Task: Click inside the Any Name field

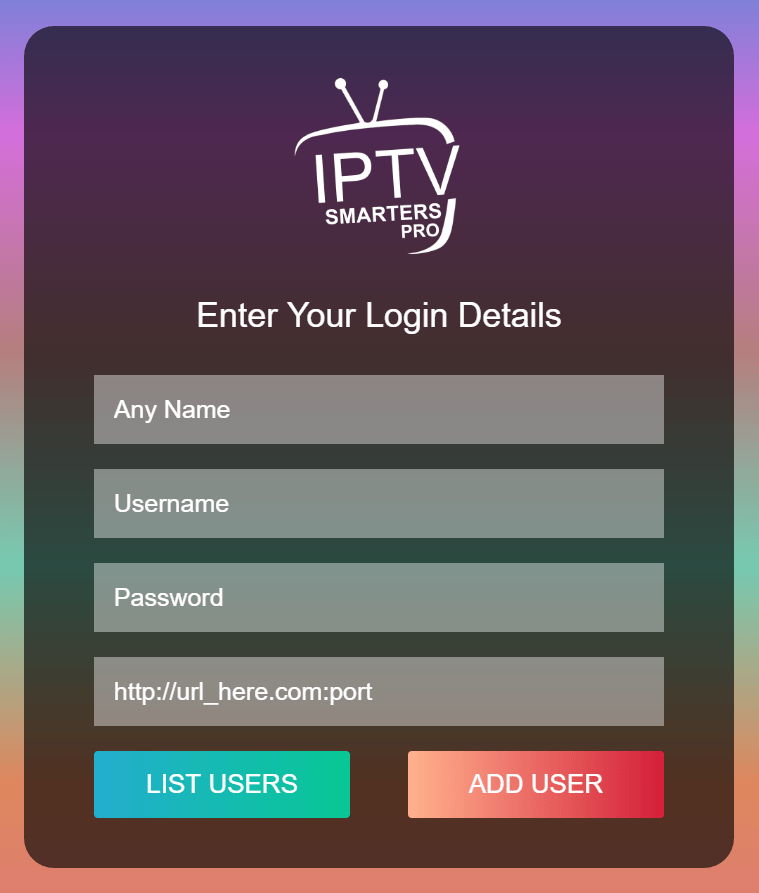Action: tap(378, 409)
